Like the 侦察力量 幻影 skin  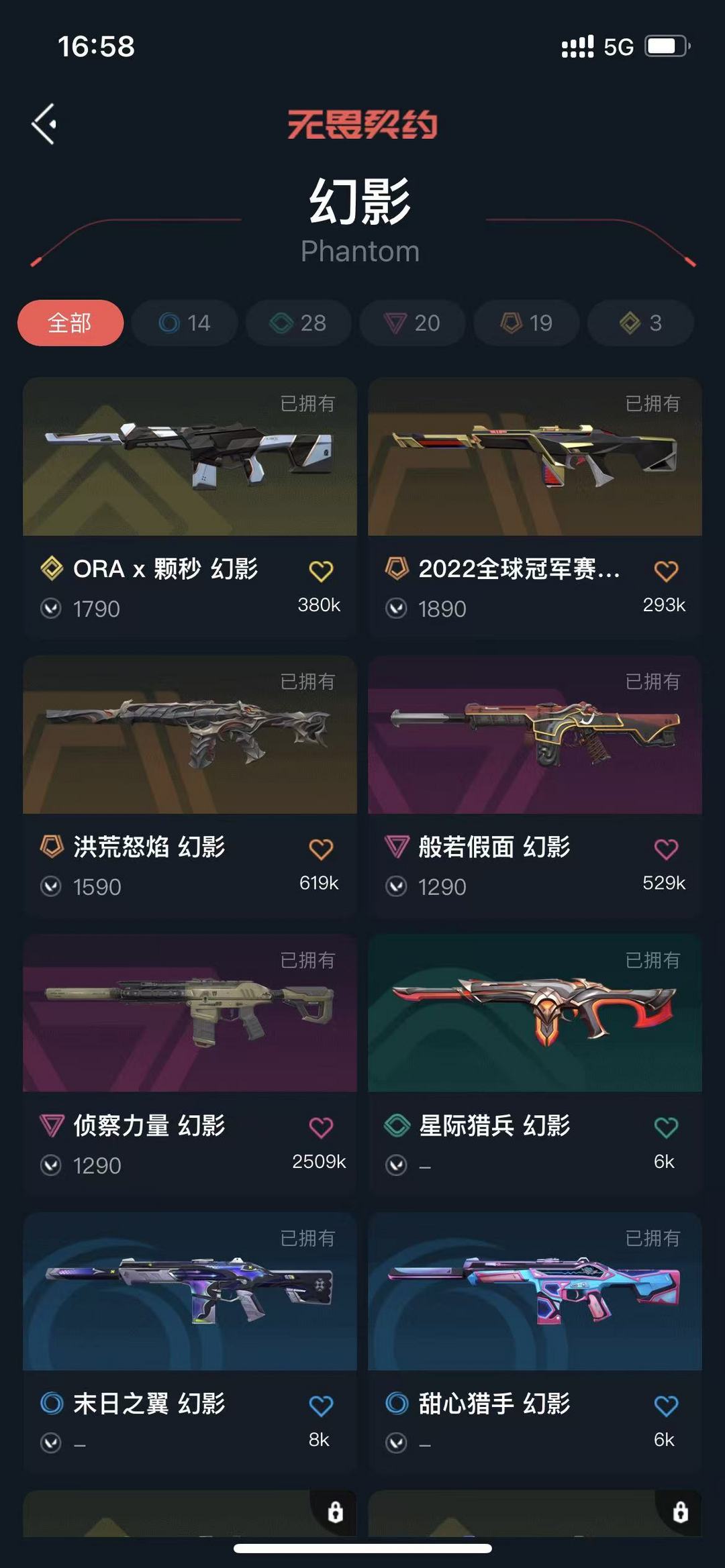321,1127
